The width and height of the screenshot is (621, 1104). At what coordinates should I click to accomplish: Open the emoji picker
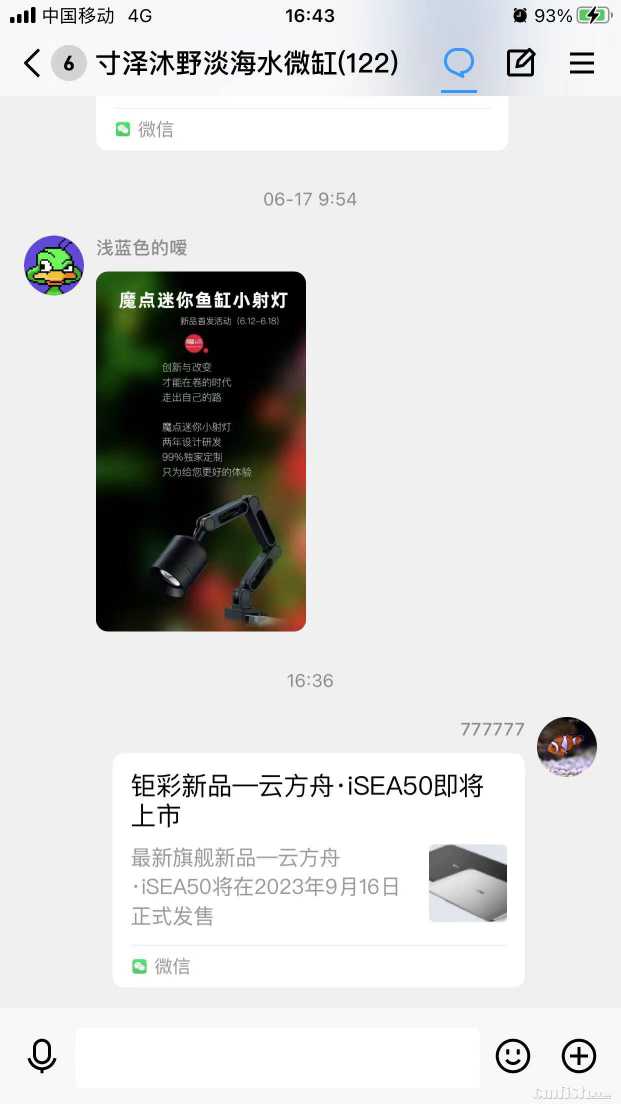[513, 1056]
